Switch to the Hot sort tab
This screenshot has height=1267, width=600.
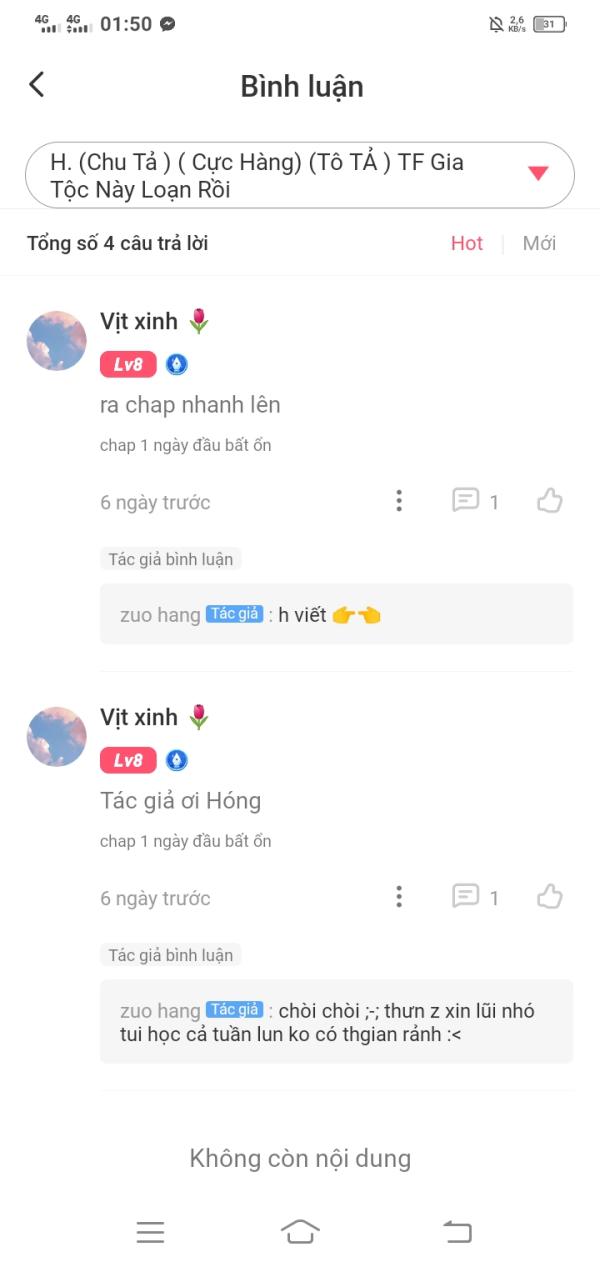[x=467, y=243]
